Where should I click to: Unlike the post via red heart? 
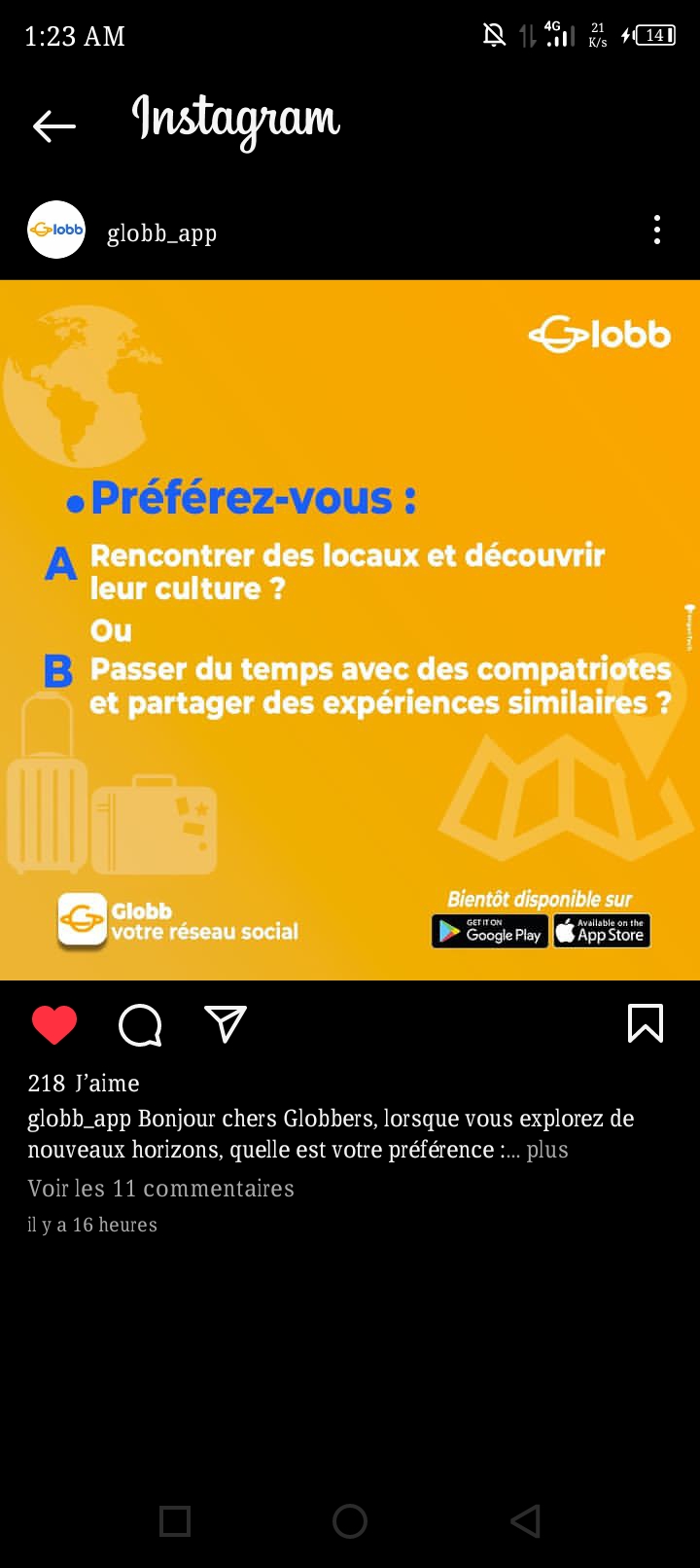coord(54,1024)
